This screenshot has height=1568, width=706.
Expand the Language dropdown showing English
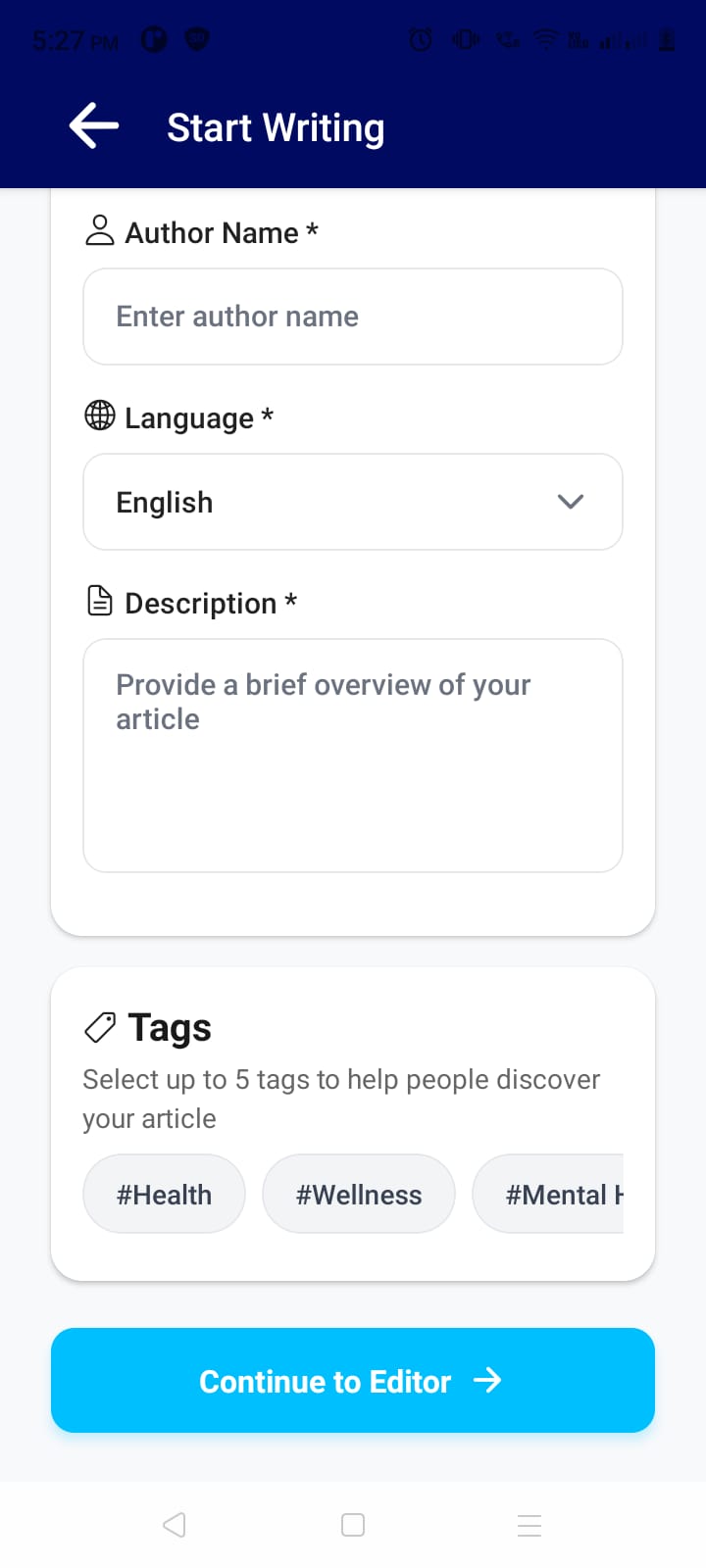tap(353, 502)
